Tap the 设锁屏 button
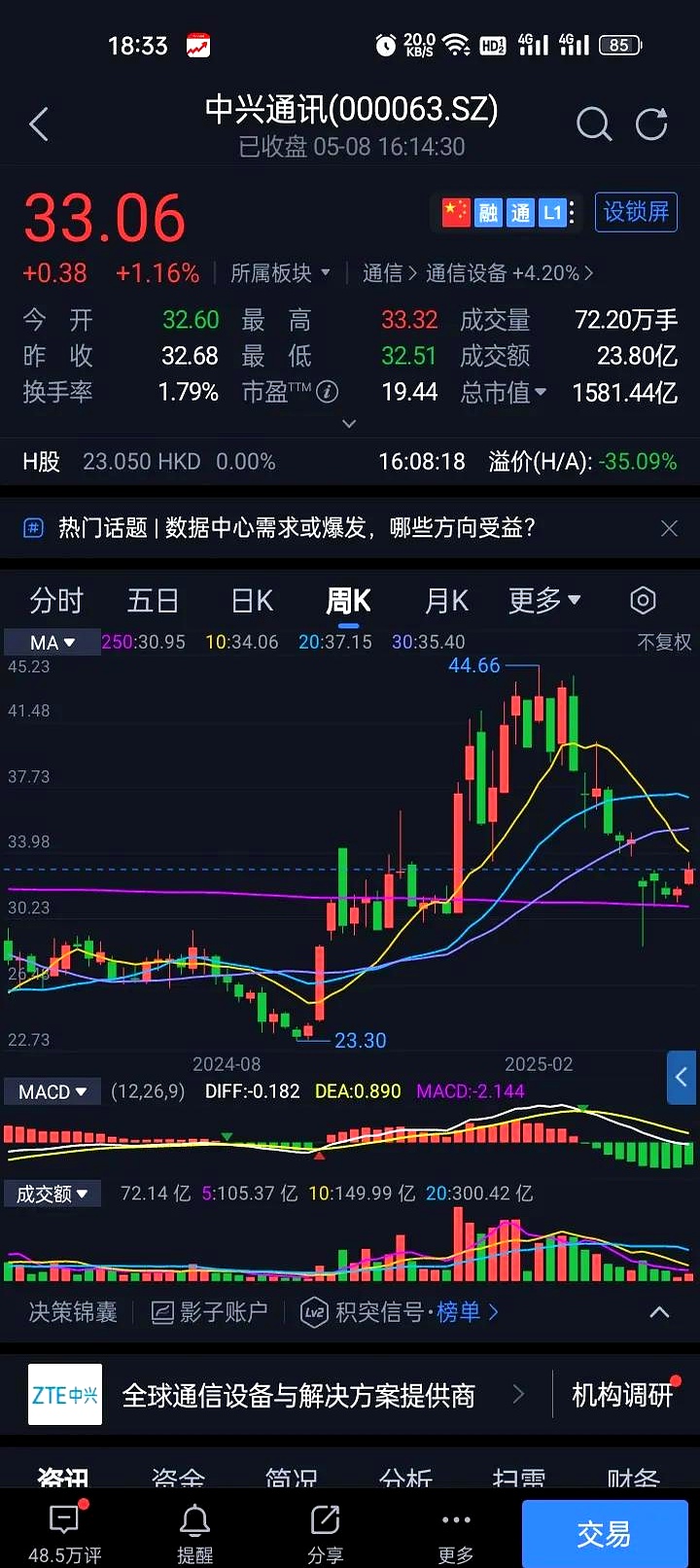This screenshot has height=1568, width=700. [x=636, y=213]
